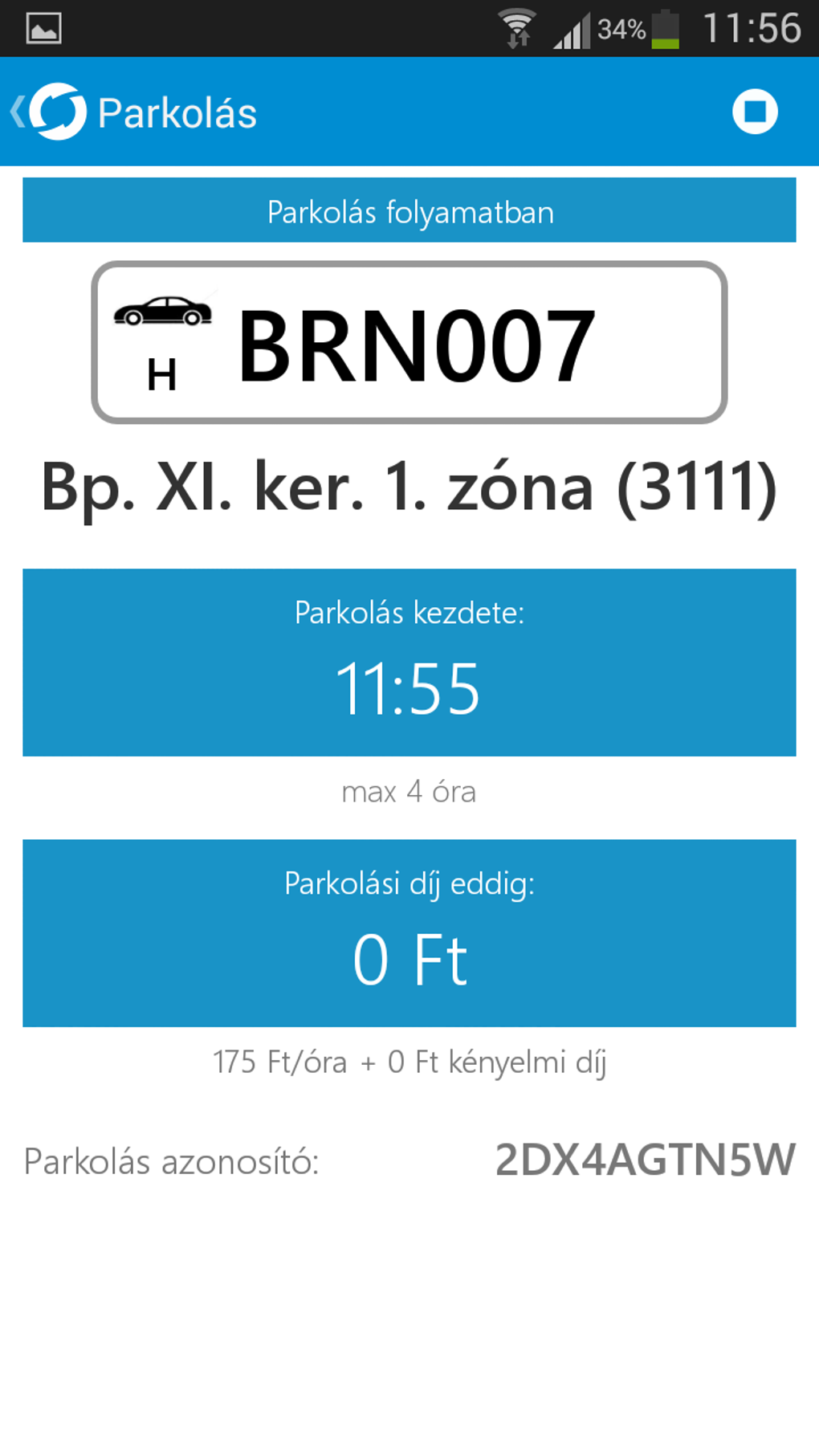Open the screenshot notification icon
The image size is (819, 1456).
pos(43,27)
